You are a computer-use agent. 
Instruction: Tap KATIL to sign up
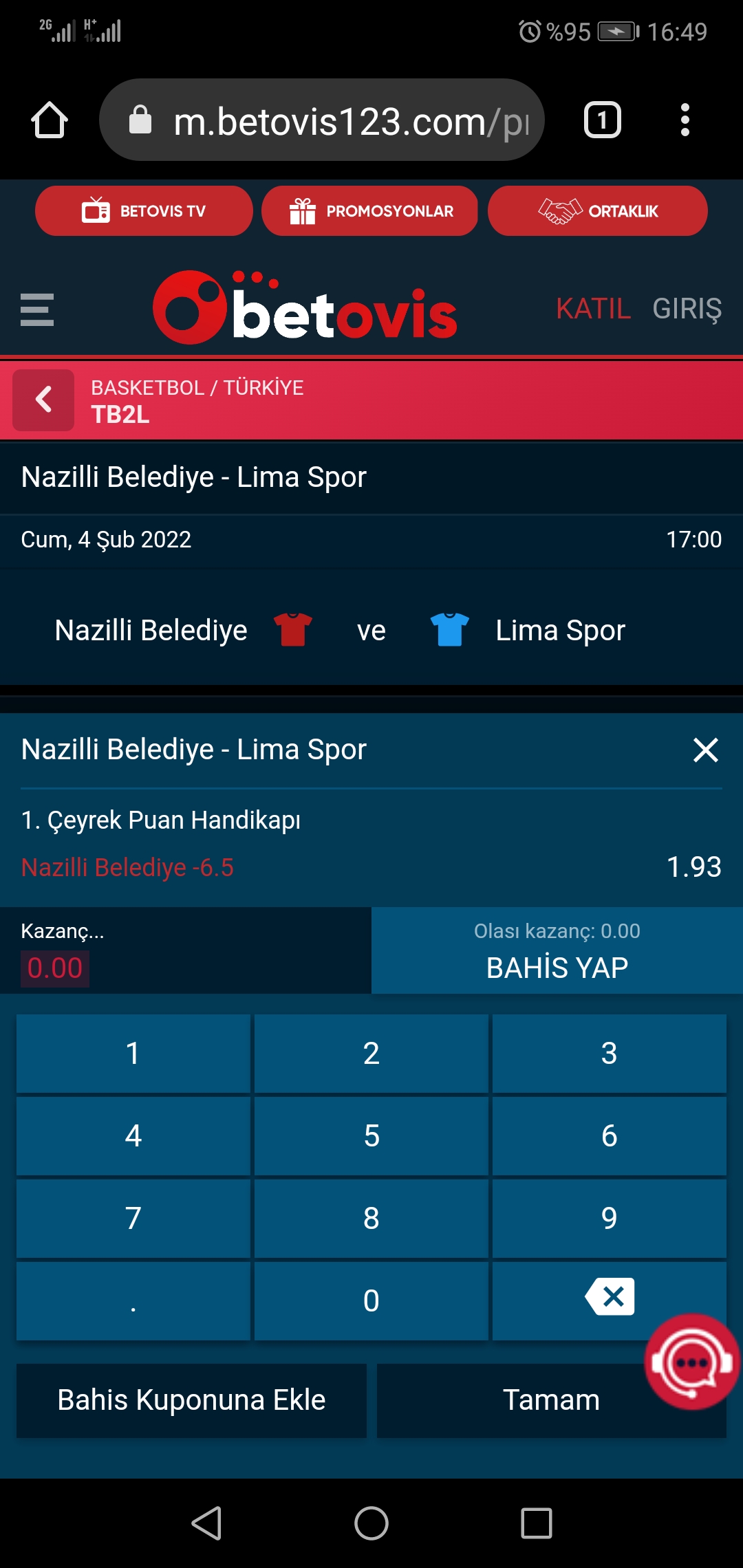(x=593, y=309)
